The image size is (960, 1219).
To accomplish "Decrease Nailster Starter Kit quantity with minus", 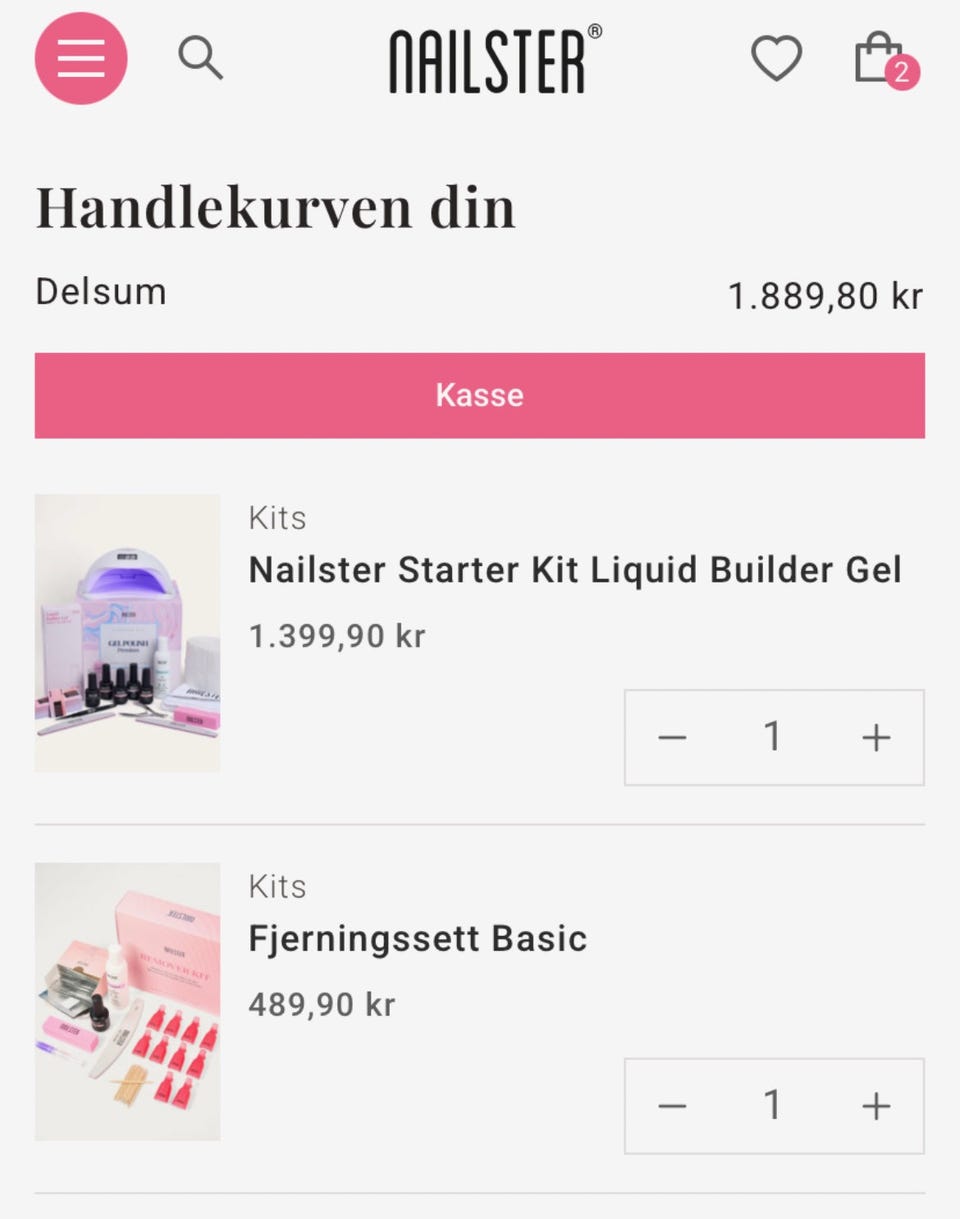I will pos(672,736).
